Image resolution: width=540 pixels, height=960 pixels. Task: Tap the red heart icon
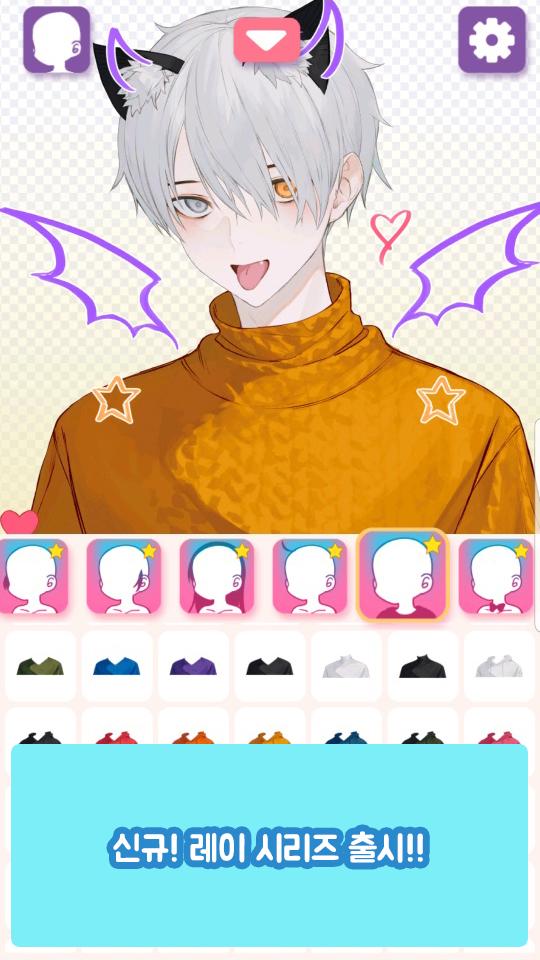(18, 522)
